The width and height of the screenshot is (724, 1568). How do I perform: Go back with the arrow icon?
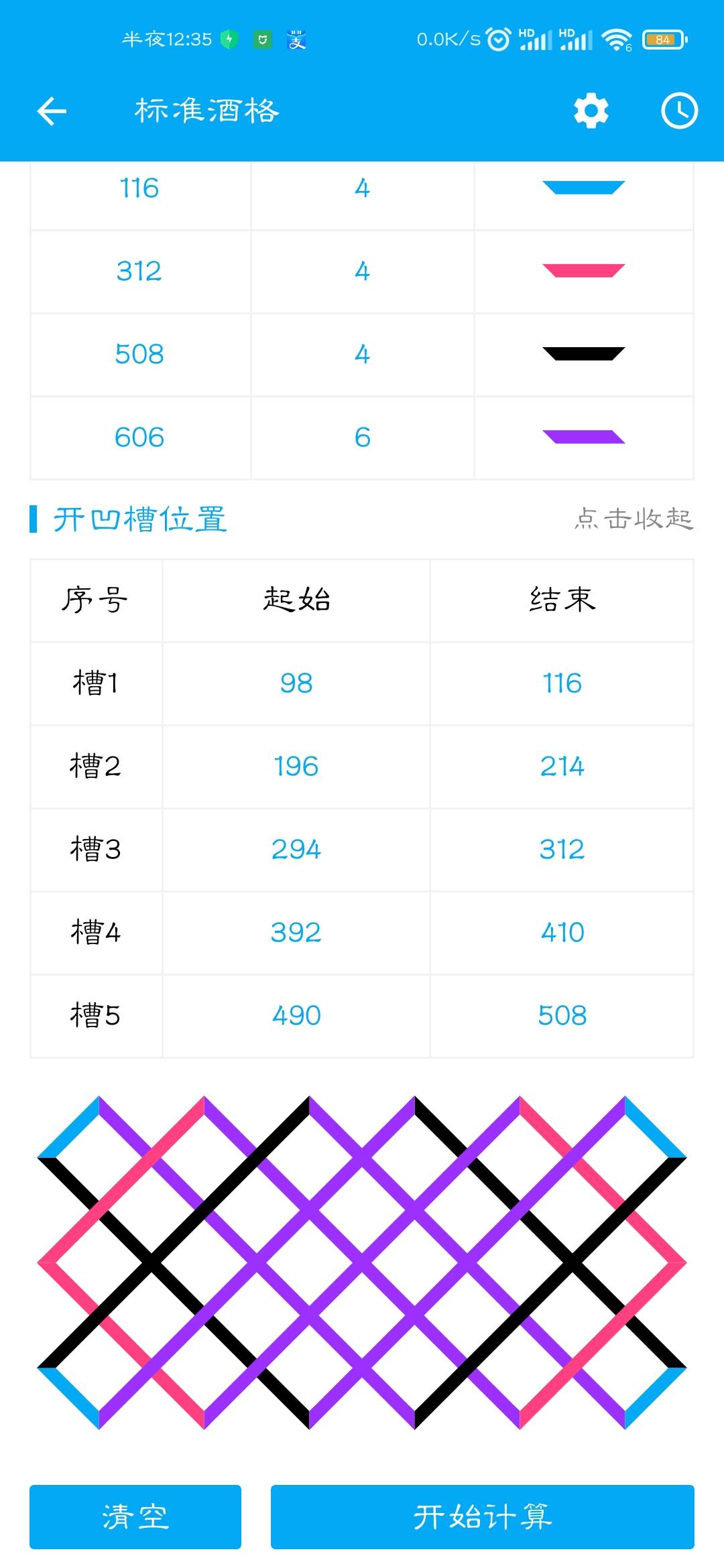click(52, 111)
